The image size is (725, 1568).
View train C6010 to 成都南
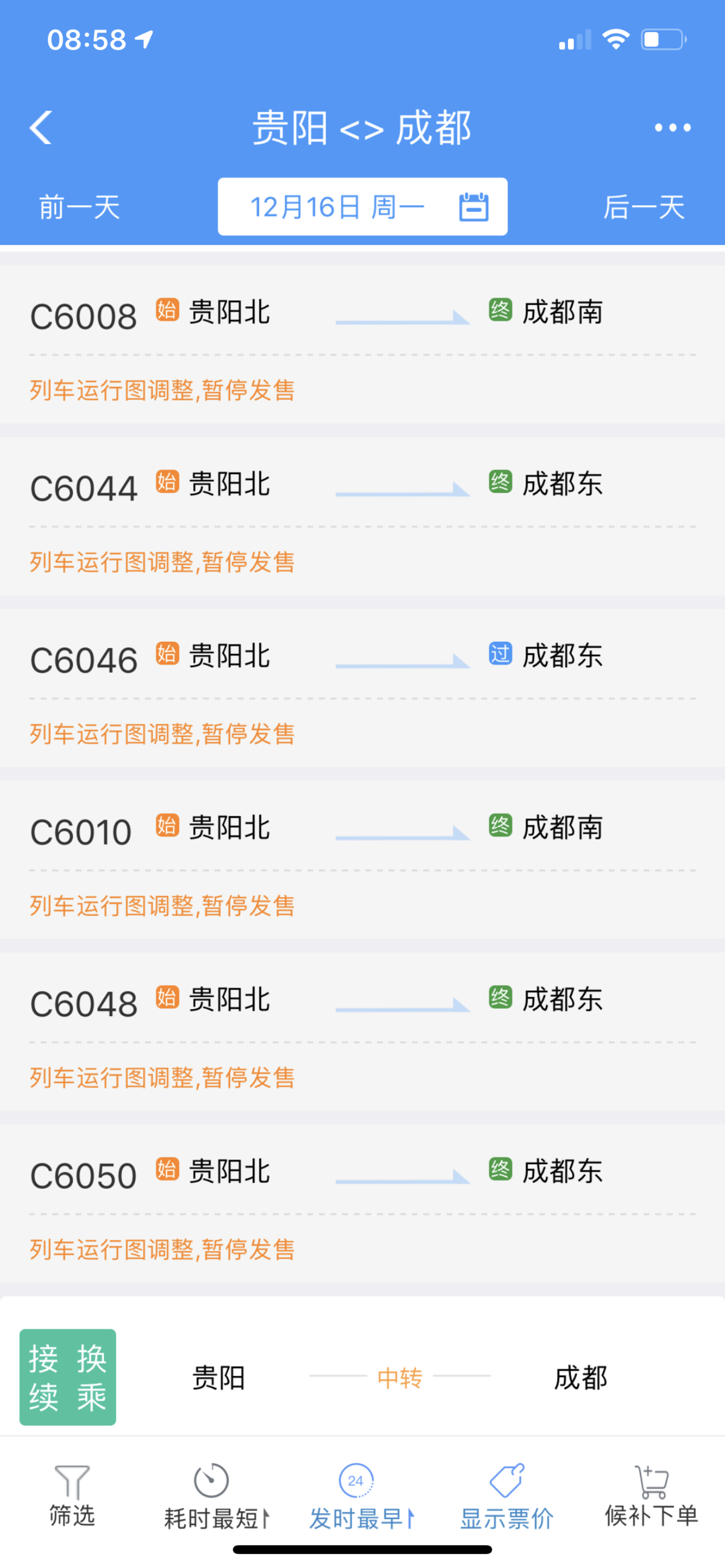(362, 859)
